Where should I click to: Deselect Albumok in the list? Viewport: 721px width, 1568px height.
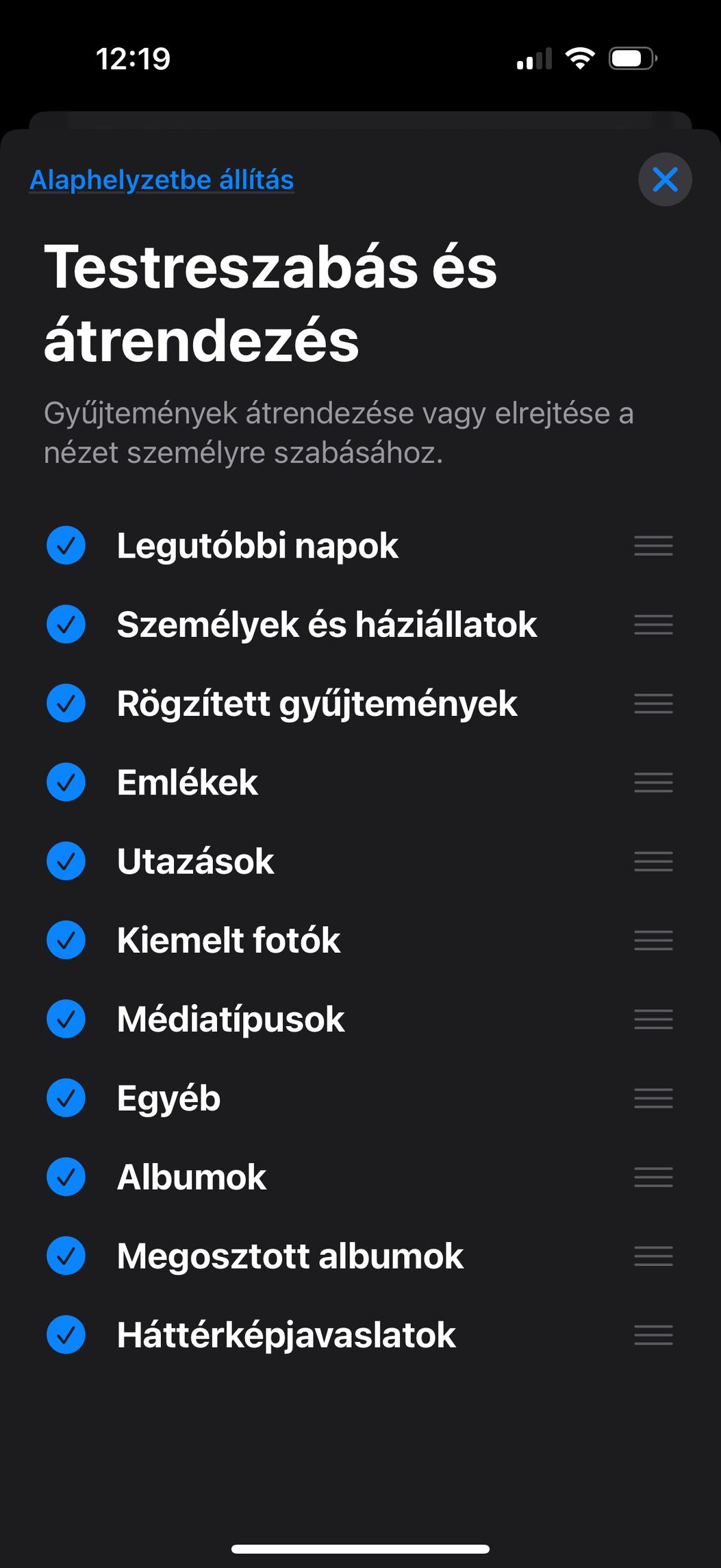[66, 1176]
